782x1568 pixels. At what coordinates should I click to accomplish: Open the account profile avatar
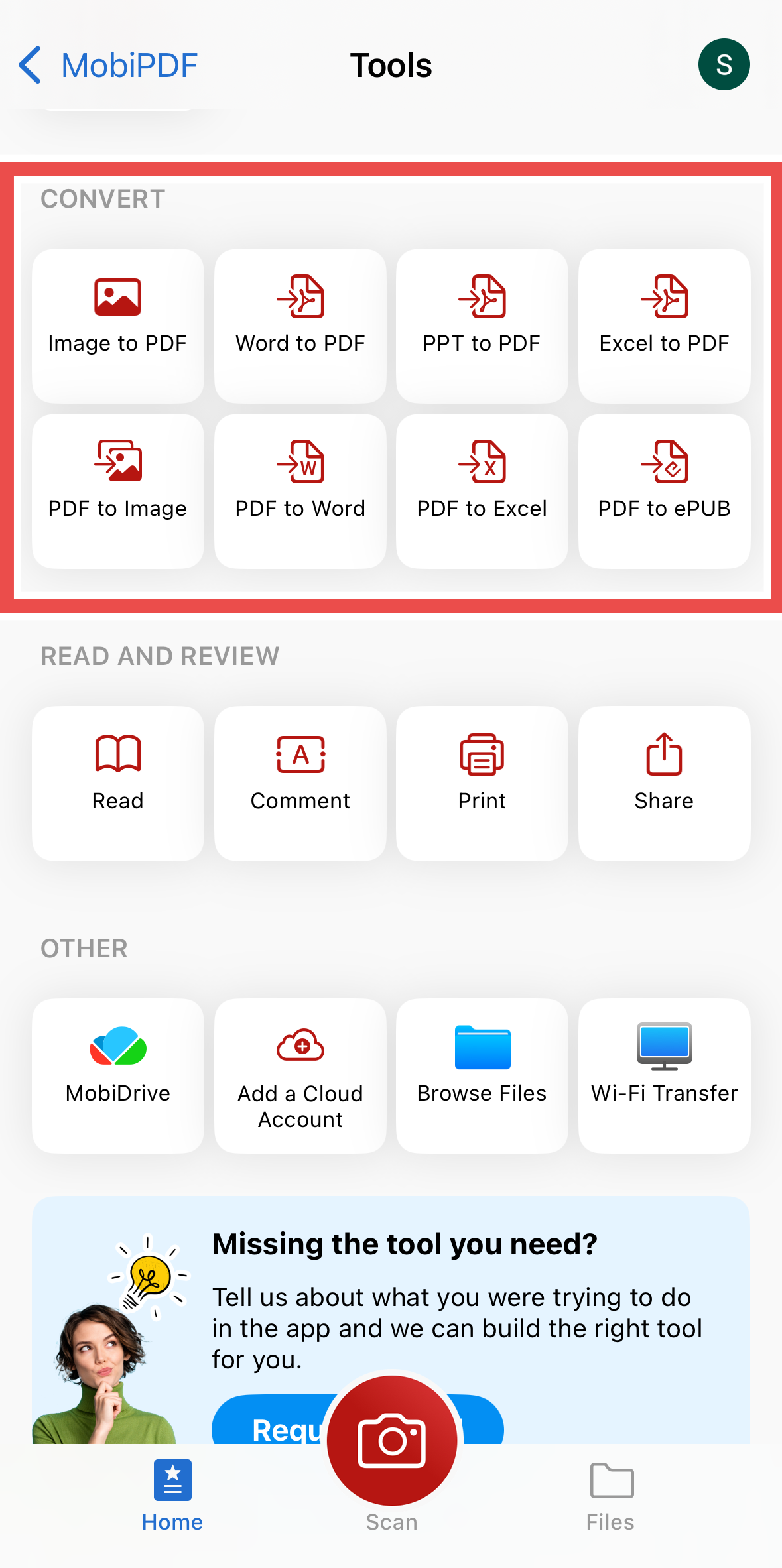click(724, 64)
